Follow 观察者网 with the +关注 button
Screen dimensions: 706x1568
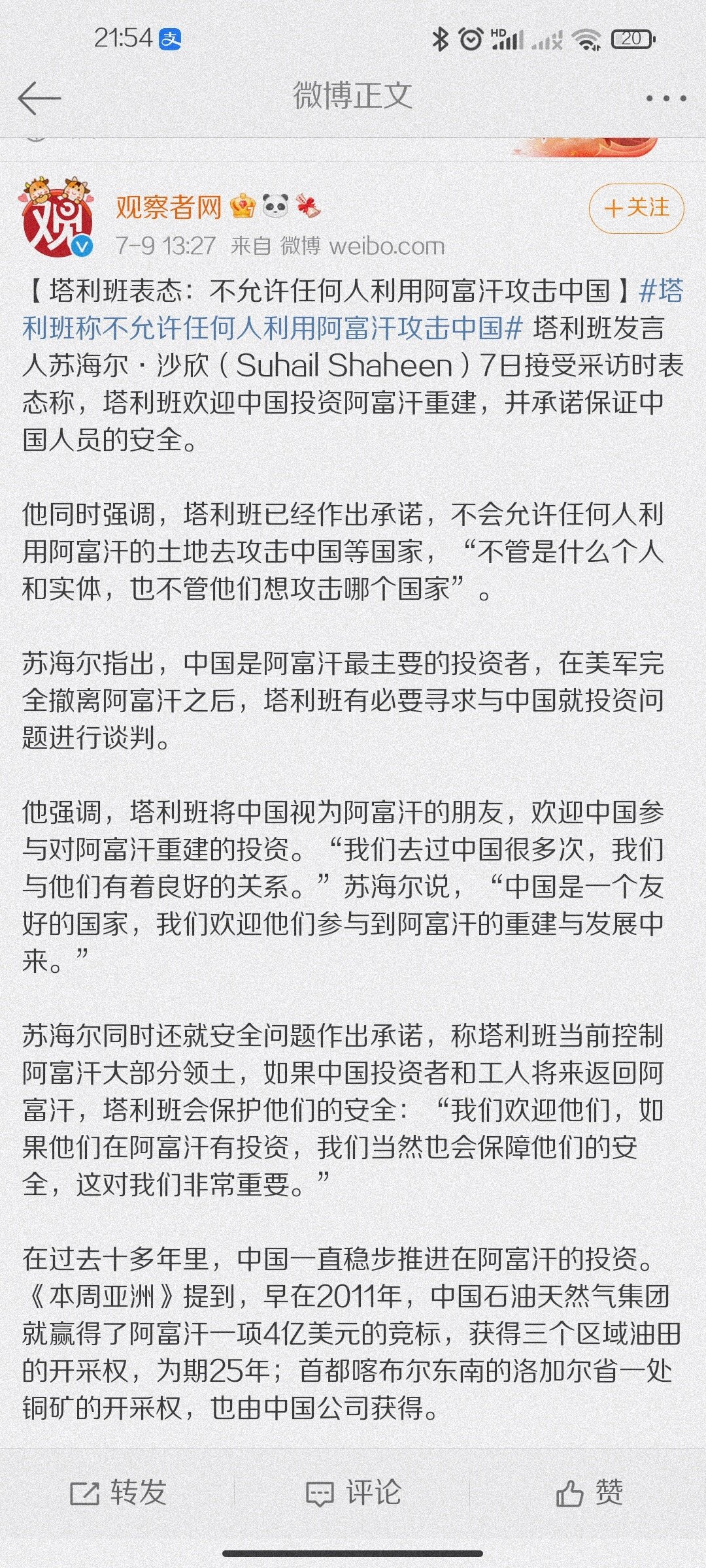click(x=636, y=208)
